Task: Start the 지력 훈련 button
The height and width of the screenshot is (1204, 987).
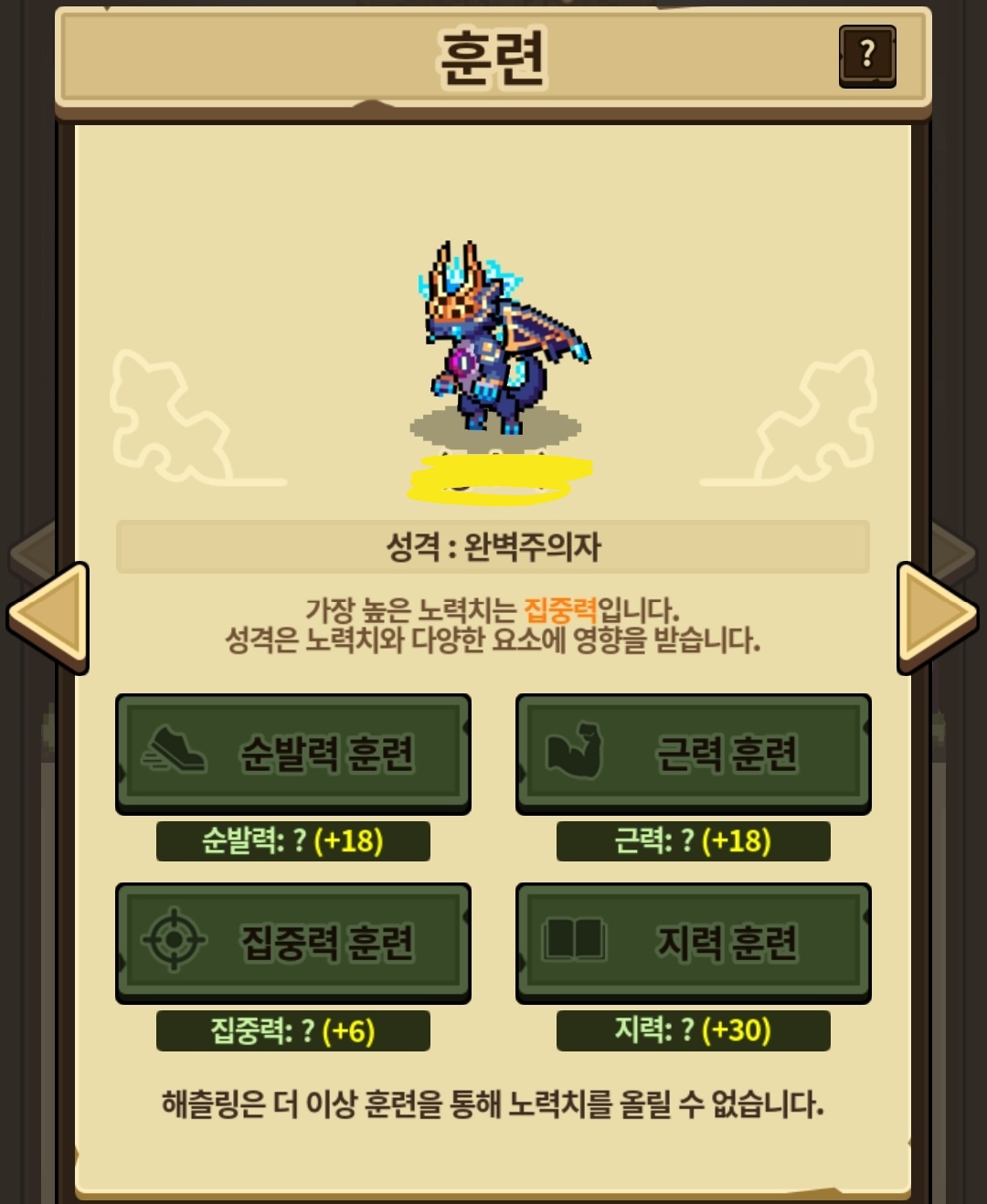Action: tap(693, 943)
